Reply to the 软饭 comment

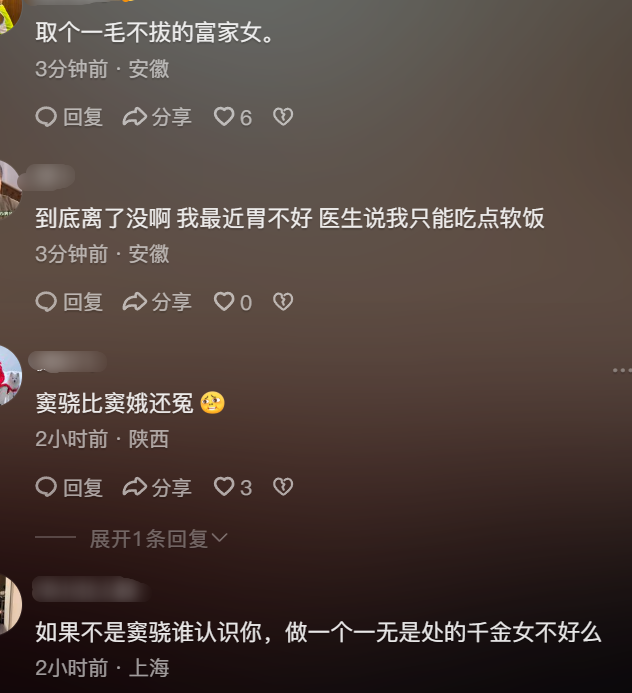pyautogui.click(x=69, y=301)
